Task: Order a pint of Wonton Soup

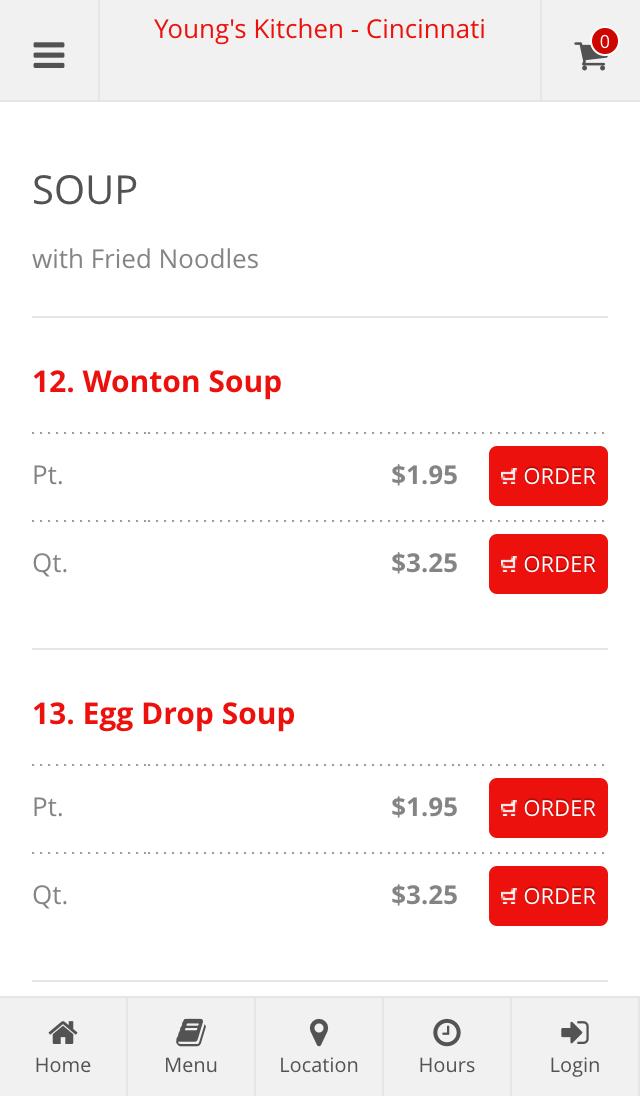Action: click(x=548, y=476)
